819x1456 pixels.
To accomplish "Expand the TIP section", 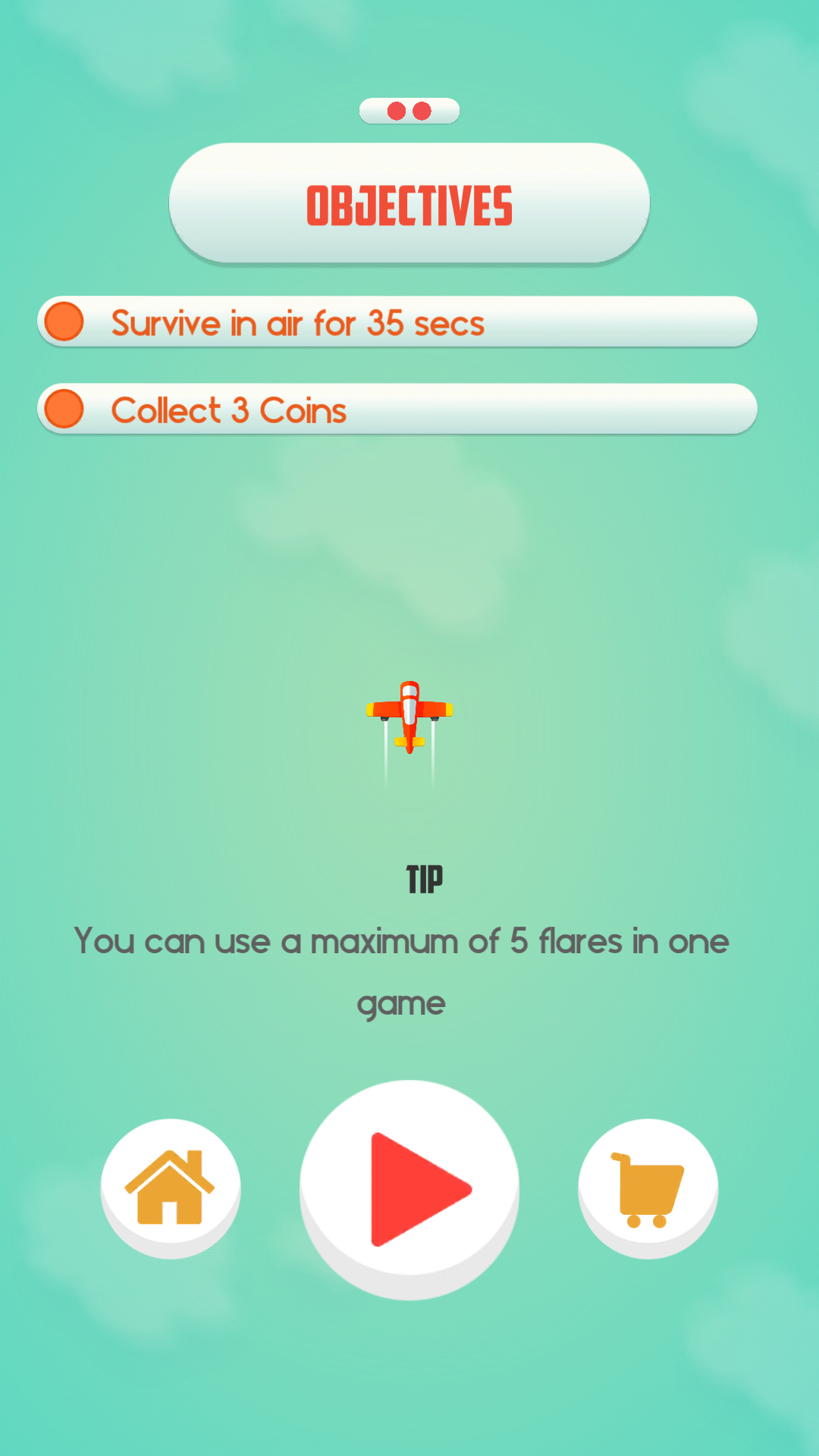I will coord(423,880).
